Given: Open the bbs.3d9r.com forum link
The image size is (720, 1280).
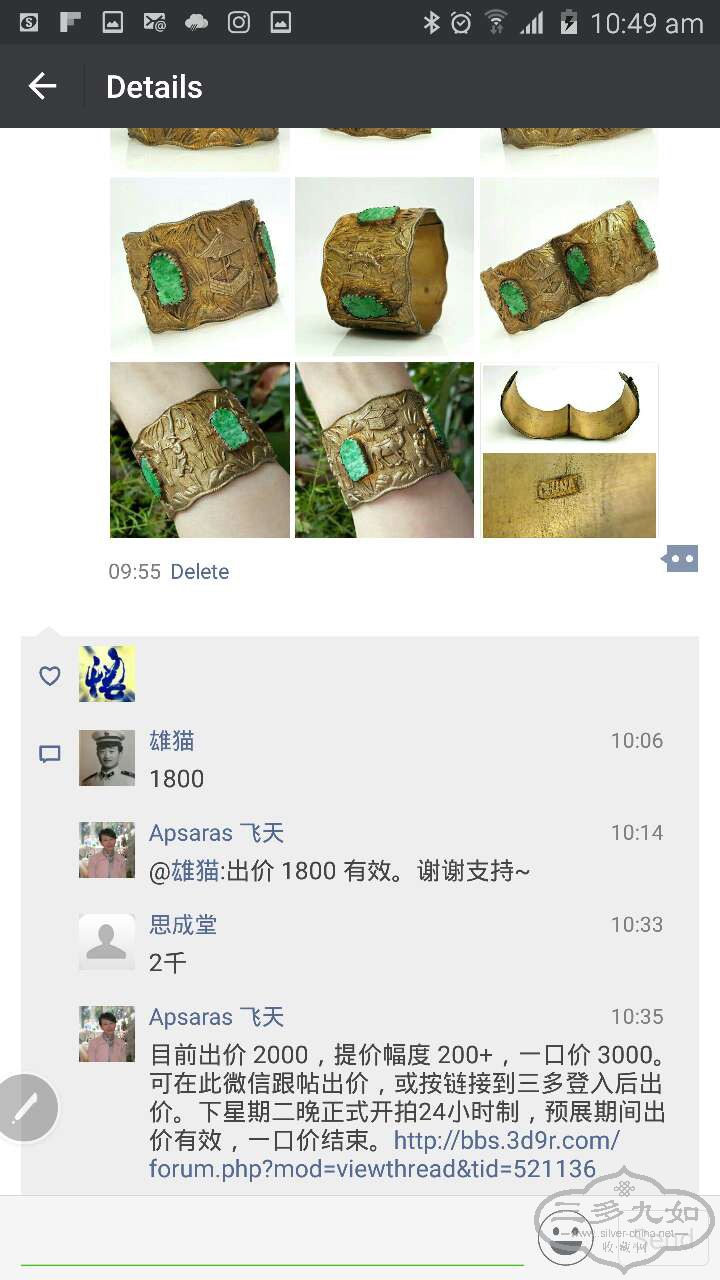Looking at the screenshot, I should [x=384, y=1154].
